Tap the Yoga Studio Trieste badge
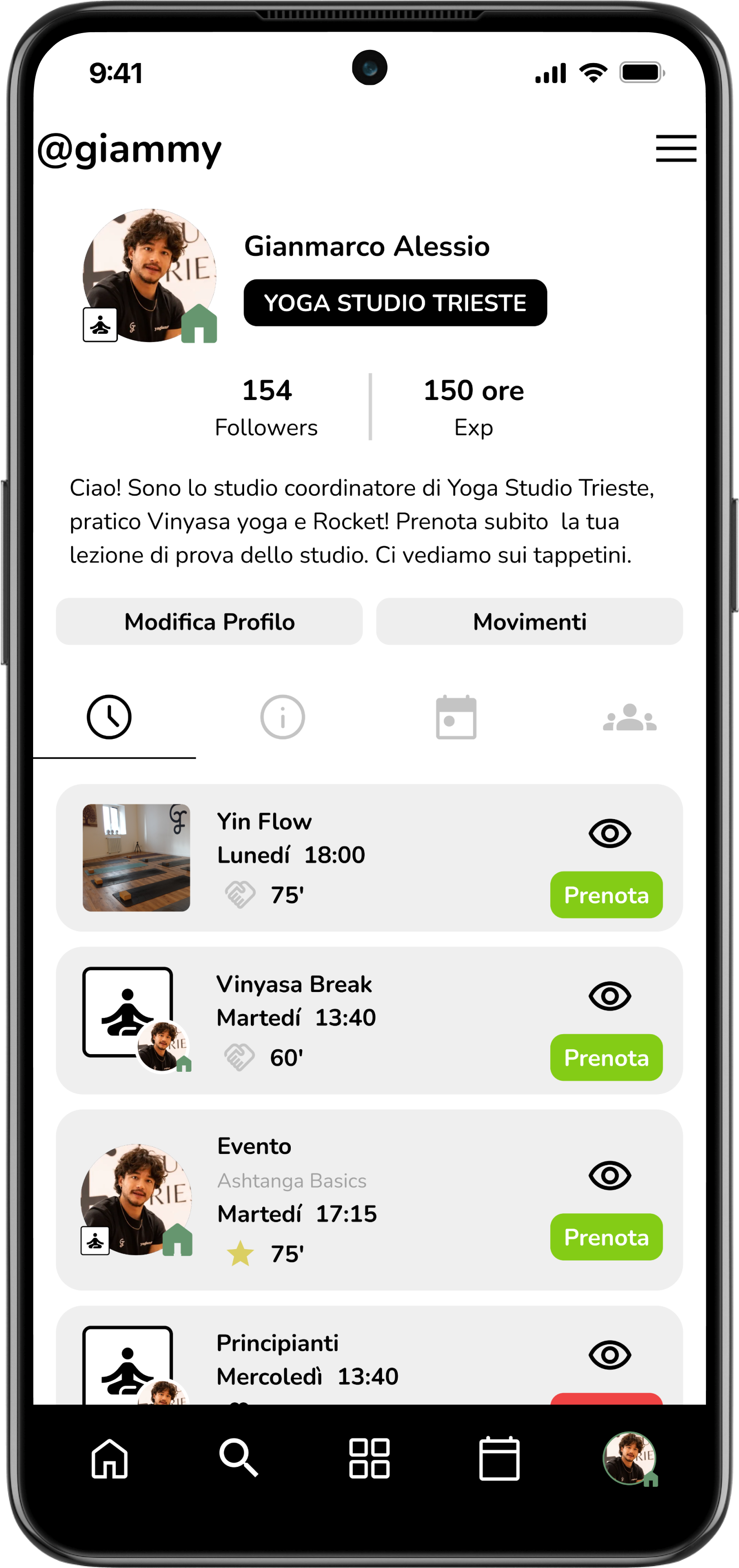Viewport: 739px width, 1568px height. coord(395,303)
